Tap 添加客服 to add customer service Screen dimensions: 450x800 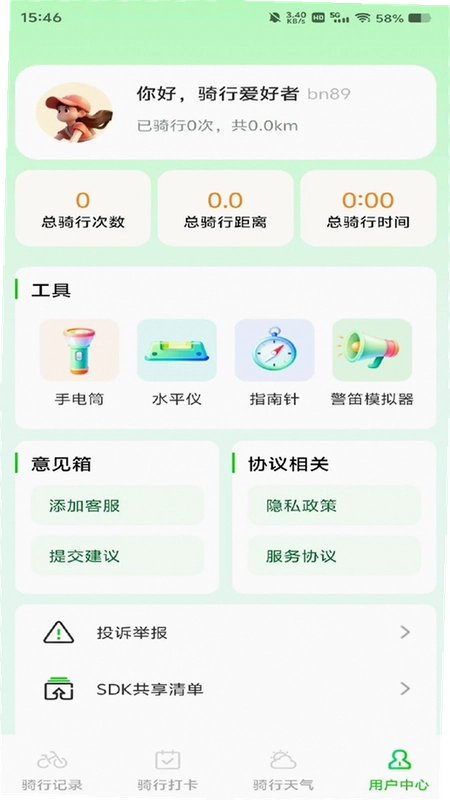point(117,506)
